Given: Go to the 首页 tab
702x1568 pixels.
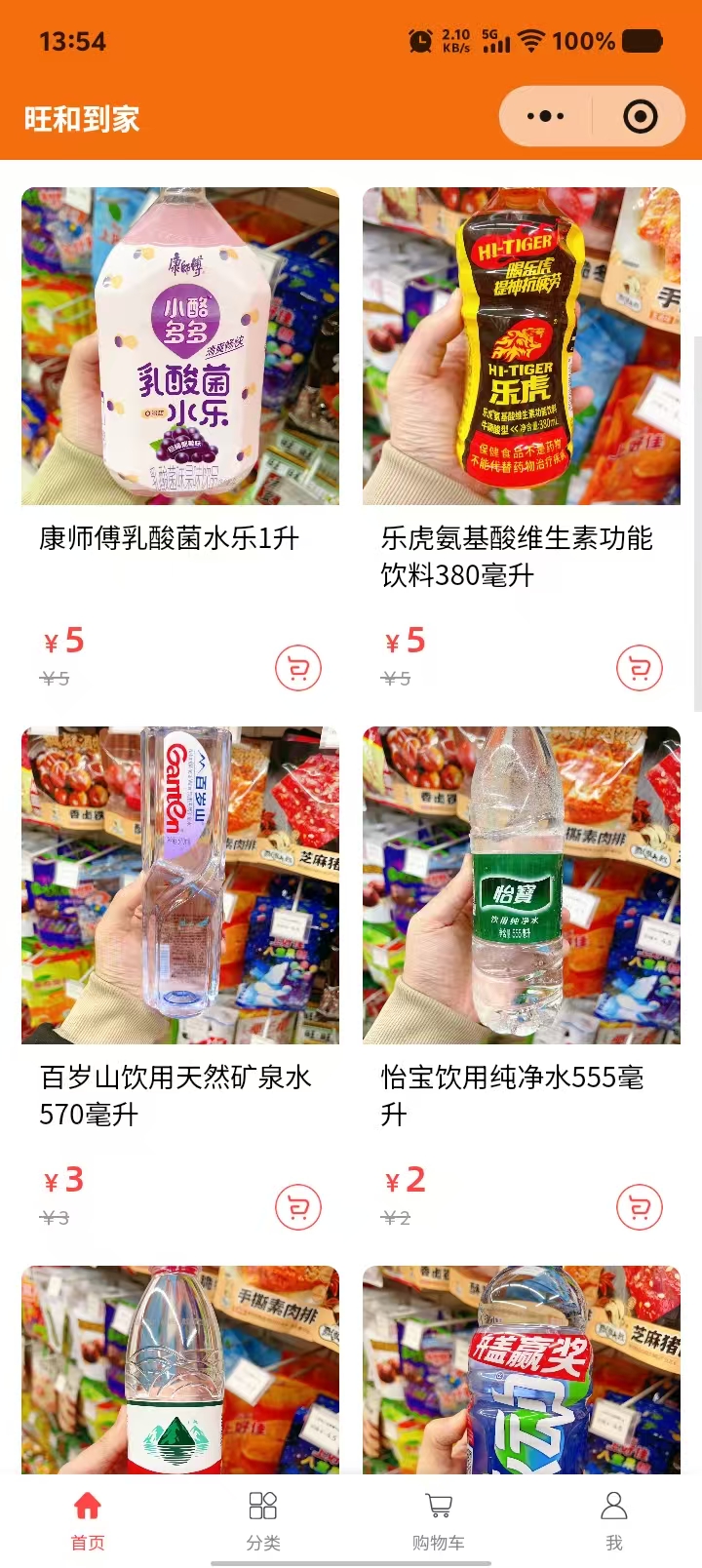Looking at the screenshot, I should (88, 1519).
